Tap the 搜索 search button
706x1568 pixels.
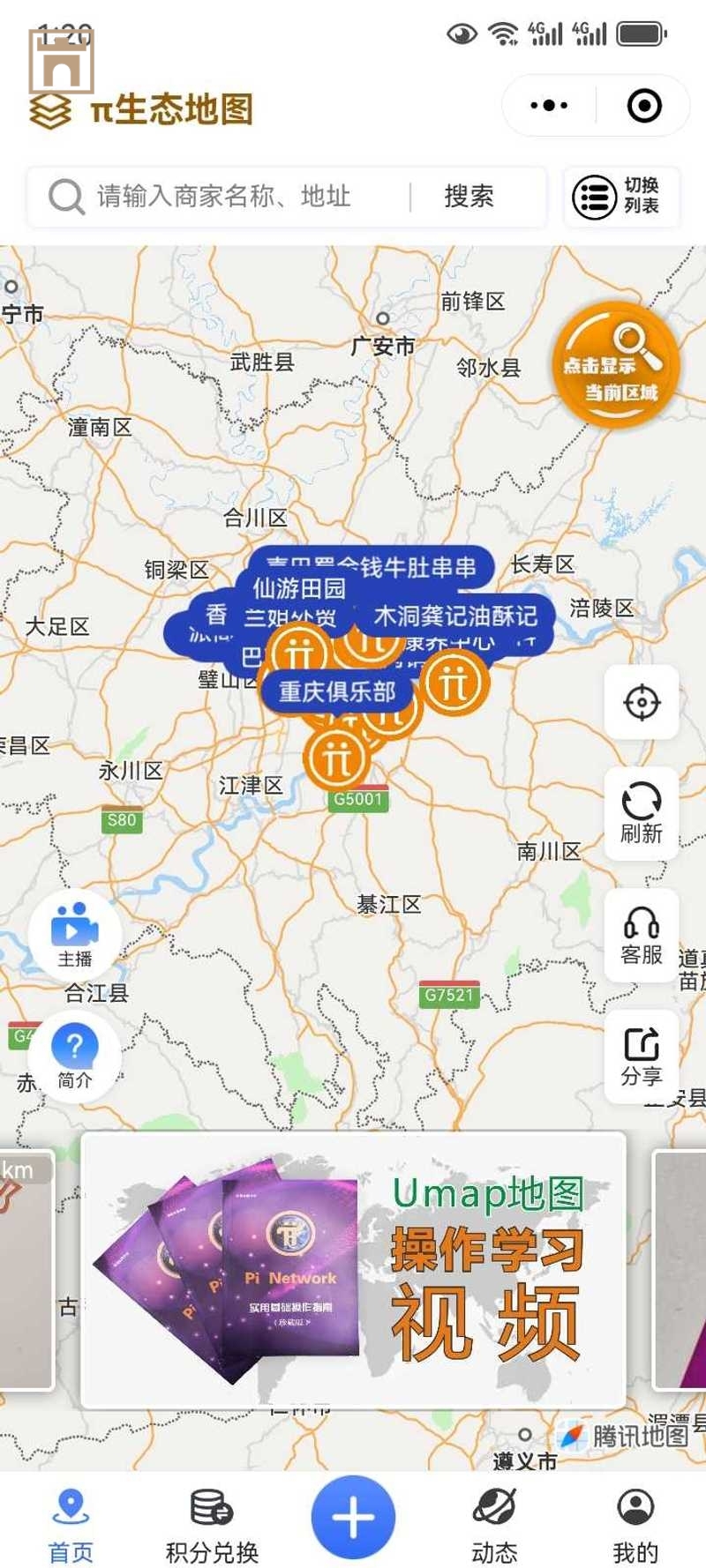pos(469,196)
